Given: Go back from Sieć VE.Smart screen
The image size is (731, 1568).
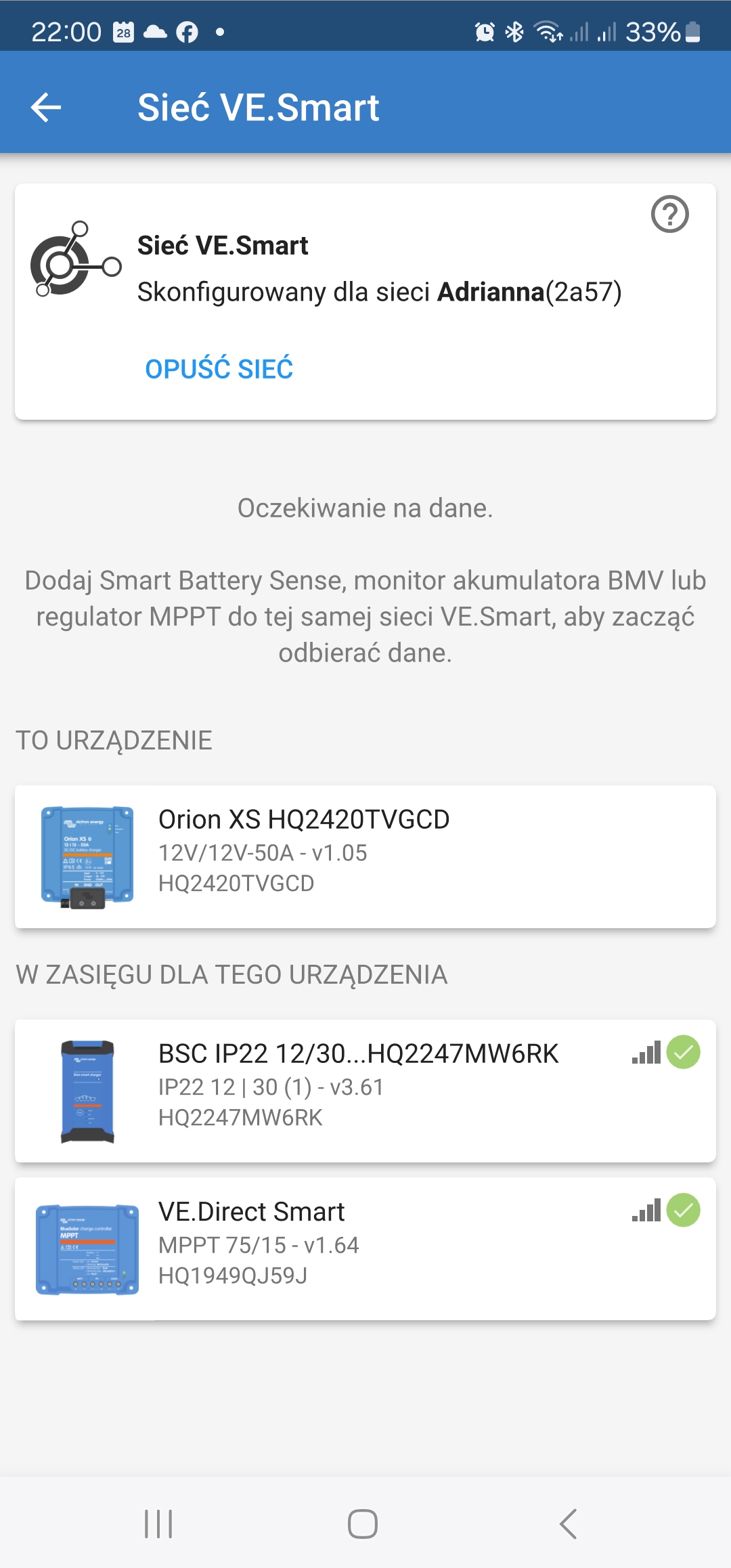Looking at the screenshot, I should [46, 107].
